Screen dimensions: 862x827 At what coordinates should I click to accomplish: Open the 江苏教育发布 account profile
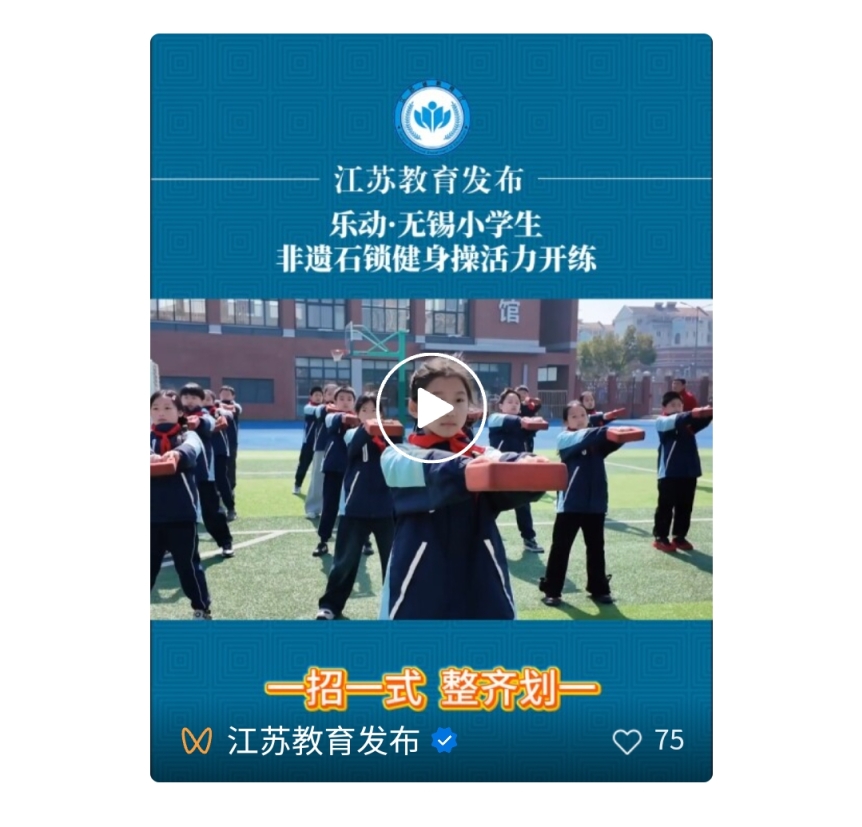323,741
